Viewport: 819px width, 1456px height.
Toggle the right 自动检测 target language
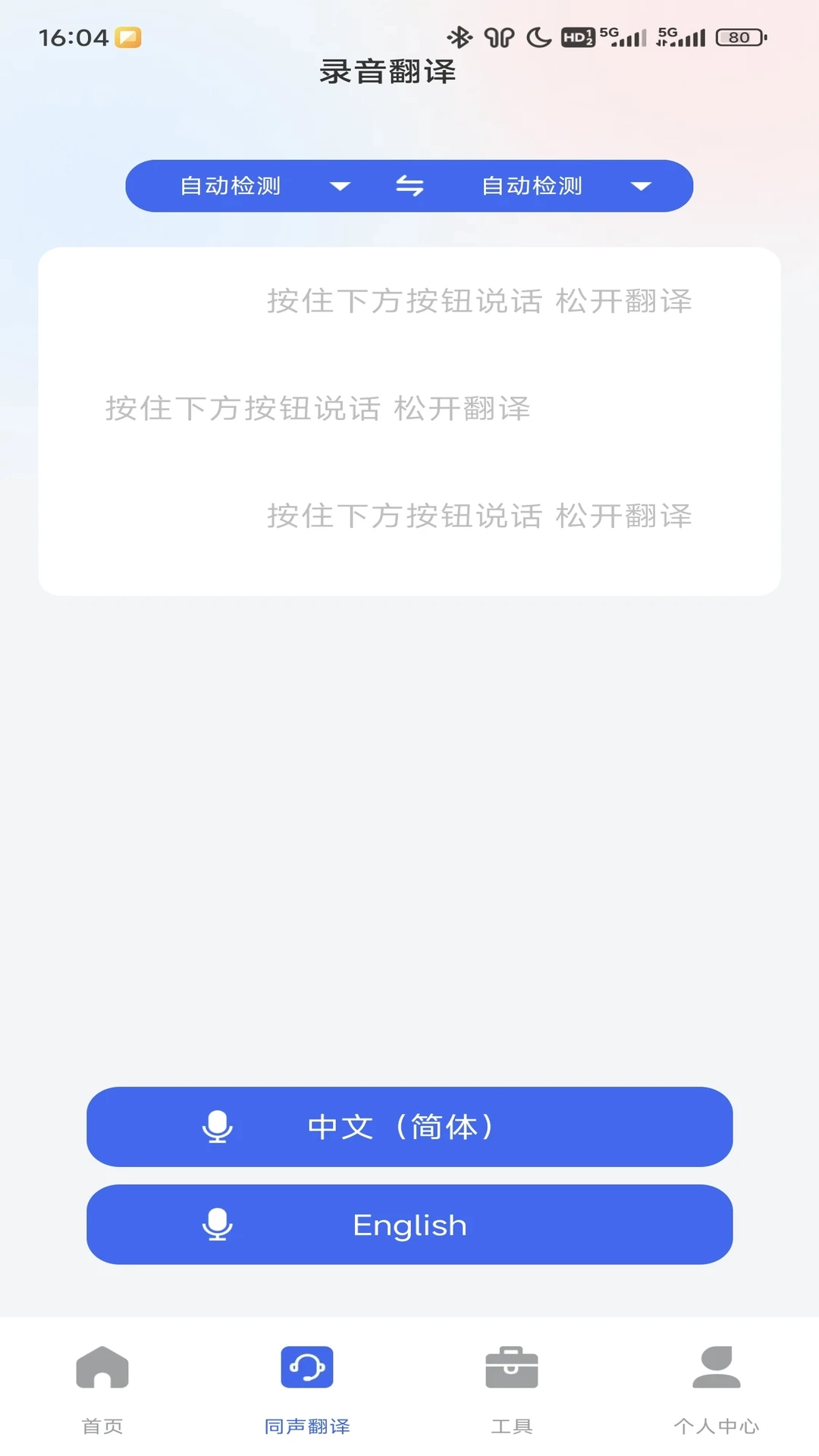pos(531,186)
